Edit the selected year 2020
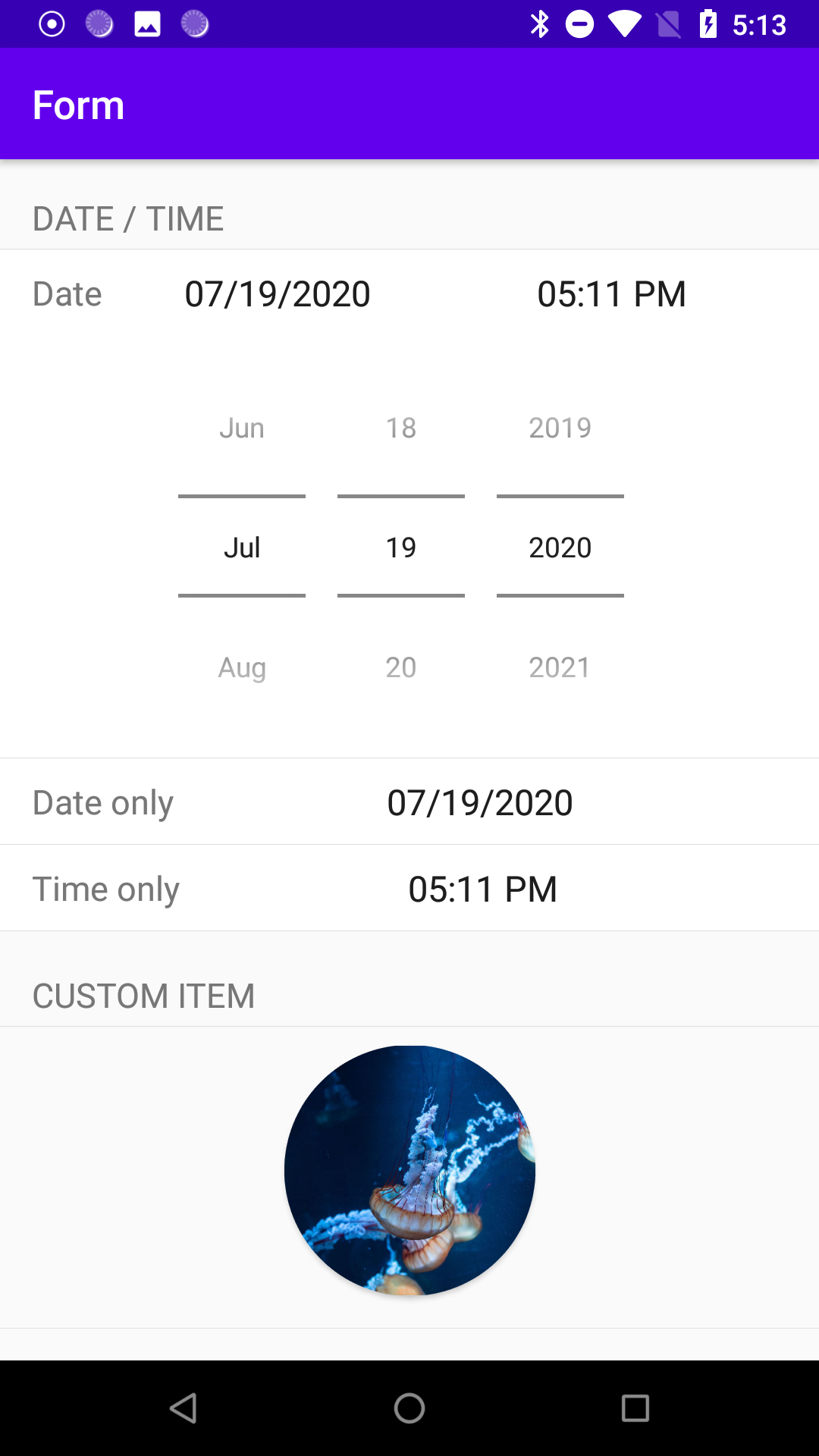Viewport: 819px width, 1456px height. 560,548
